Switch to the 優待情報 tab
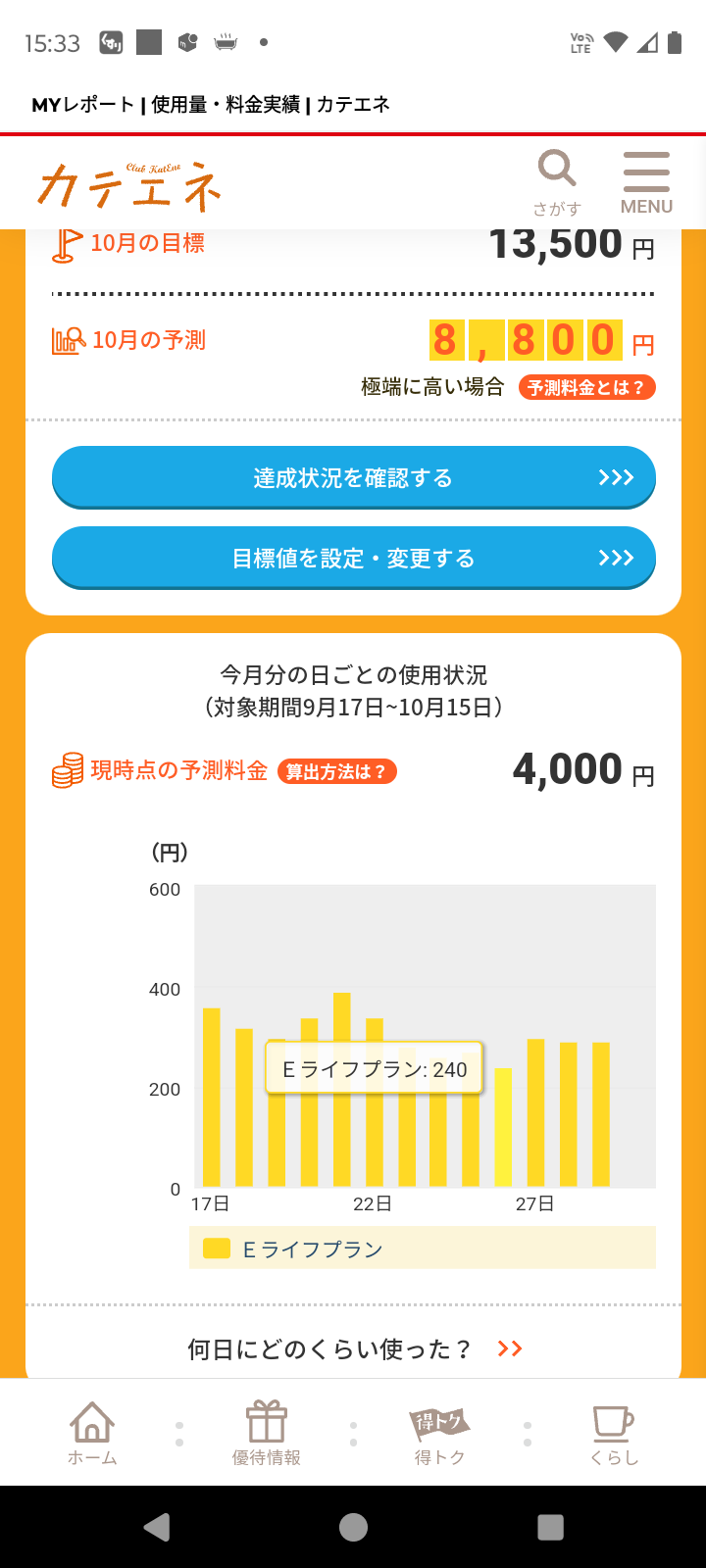This screenshot has height=1568, width=706. [x=266, y=1433]
